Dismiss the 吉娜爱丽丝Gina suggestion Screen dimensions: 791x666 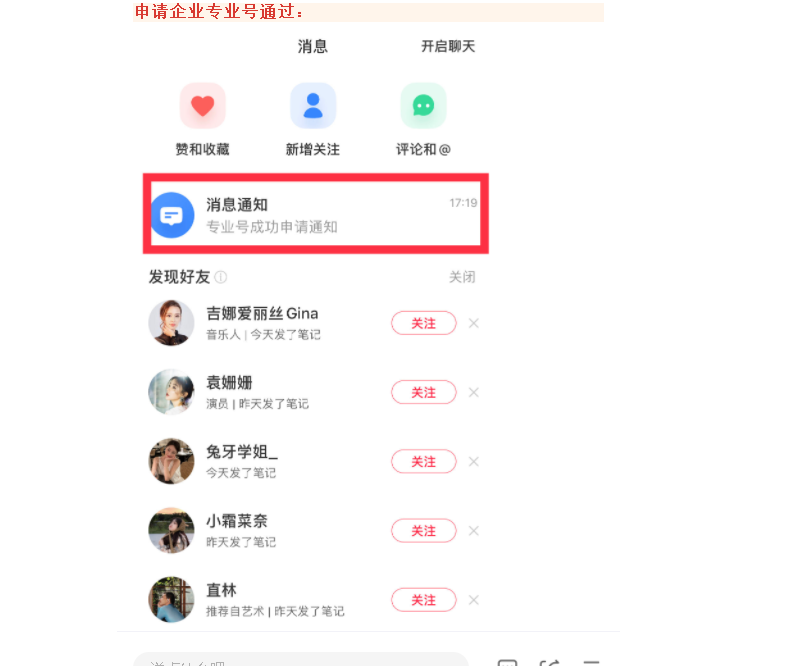click(474, 323)
